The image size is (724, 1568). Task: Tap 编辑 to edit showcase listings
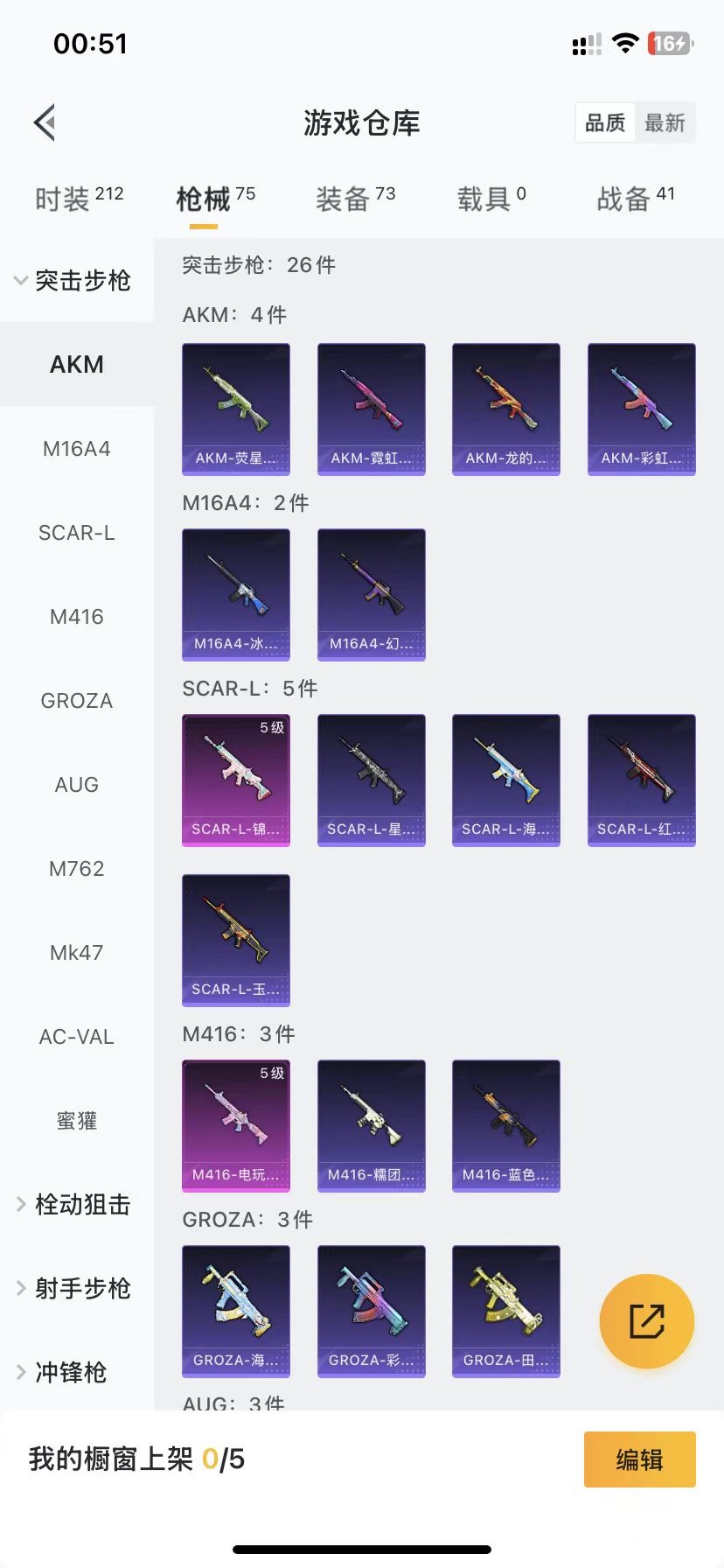[x=639, y=1459]
